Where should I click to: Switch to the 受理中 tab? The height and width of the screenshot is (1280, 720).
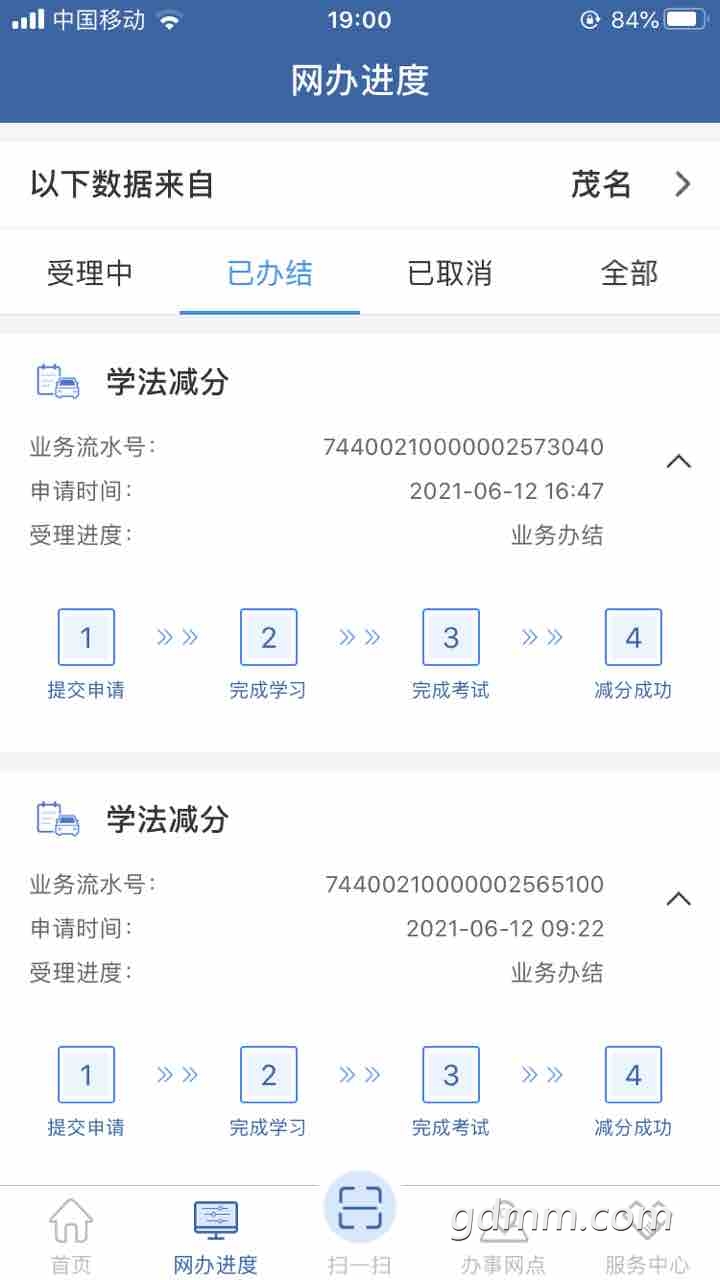90,273
